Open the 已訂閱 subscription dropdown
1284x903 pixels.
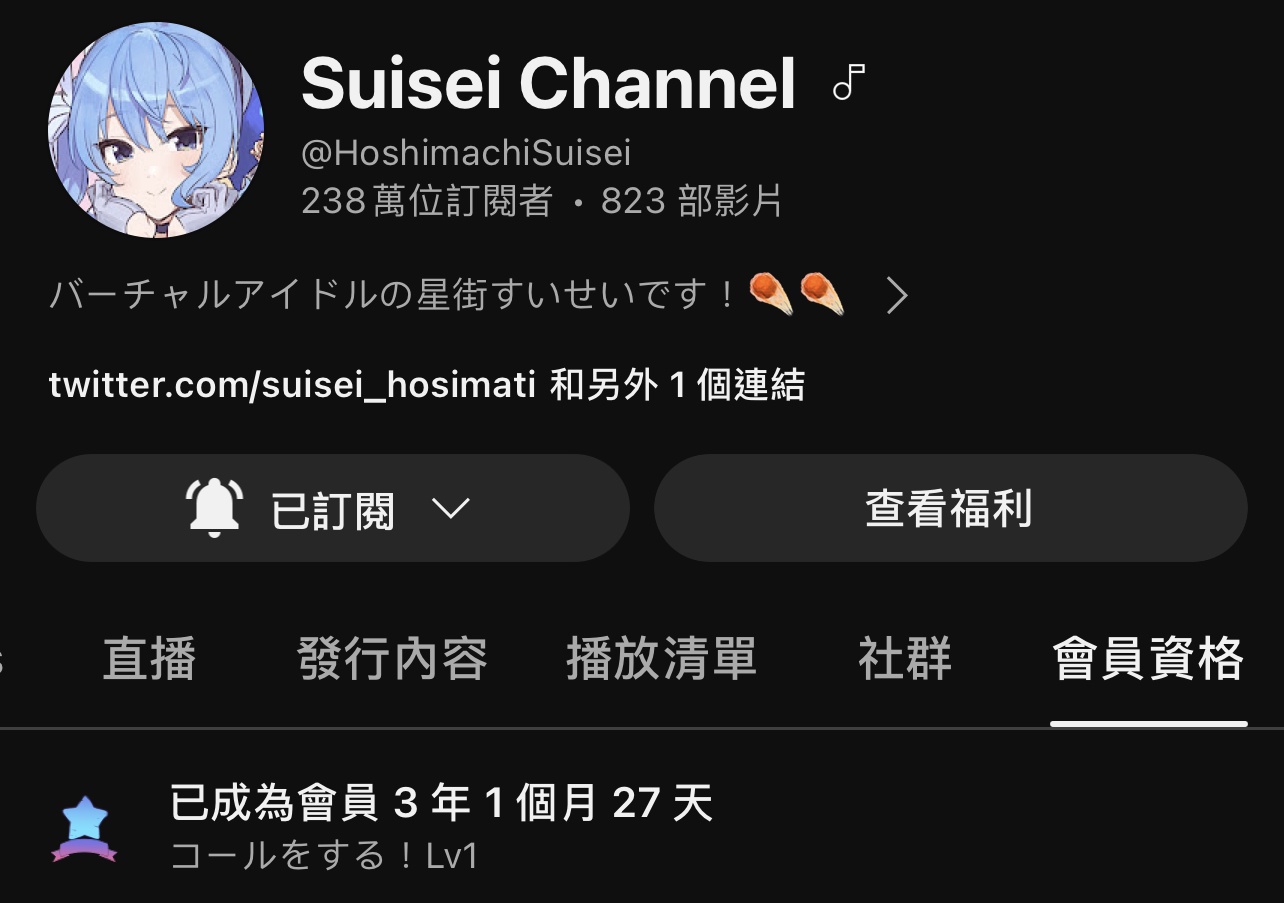[332, 509]
